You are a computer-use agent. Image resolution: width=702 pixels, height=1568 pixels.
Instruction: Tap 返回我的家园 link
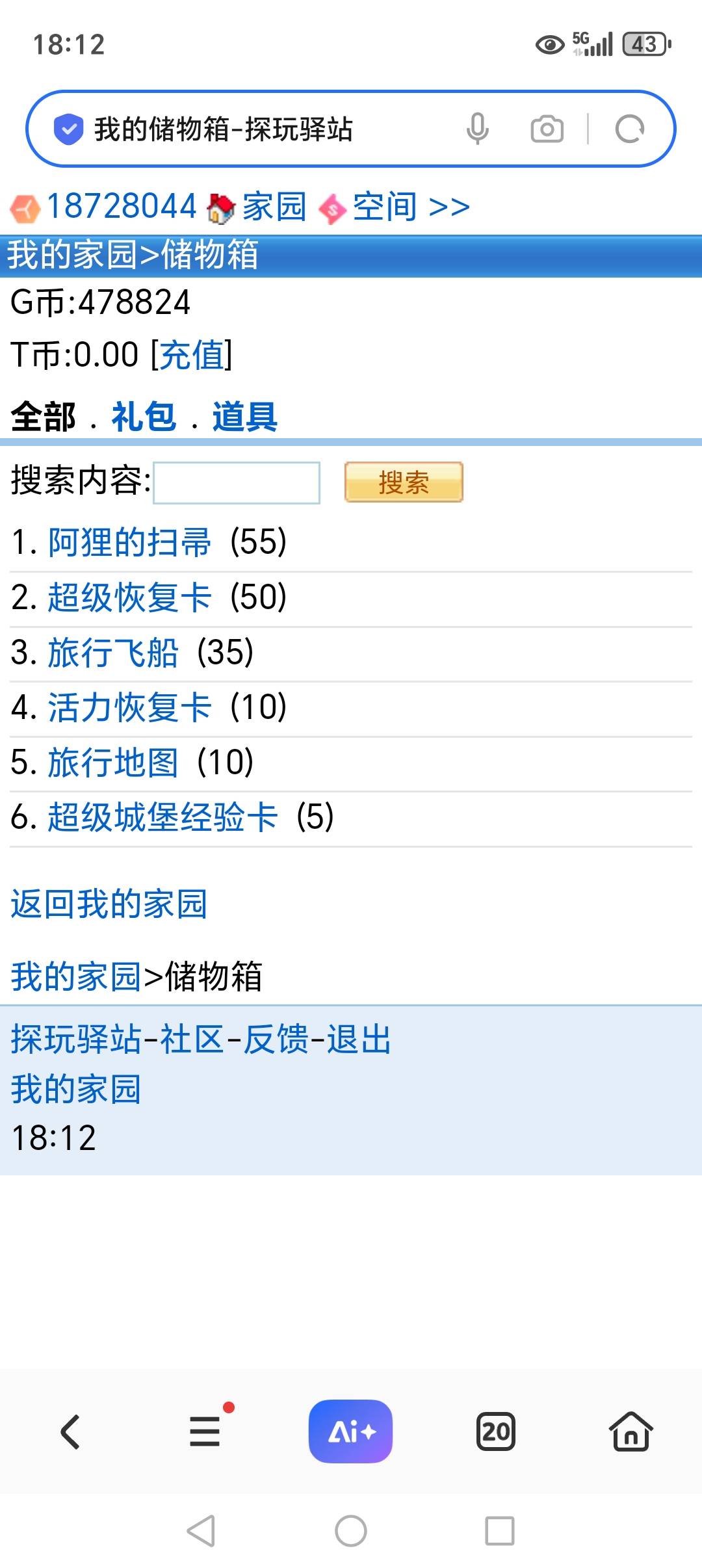coord(109,904)
